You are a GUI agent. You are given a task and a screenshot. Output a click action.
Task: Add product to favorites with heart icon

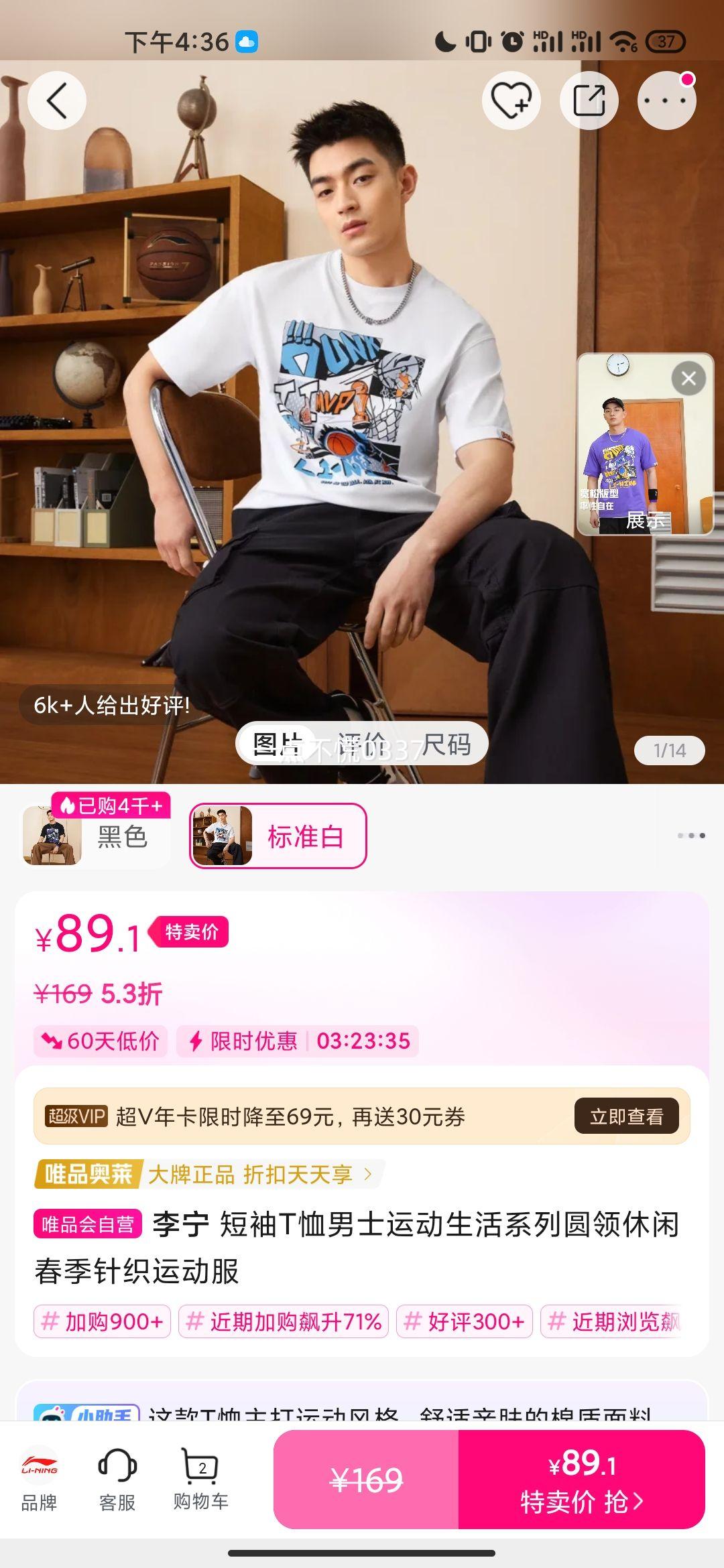[x=509, y=99]
